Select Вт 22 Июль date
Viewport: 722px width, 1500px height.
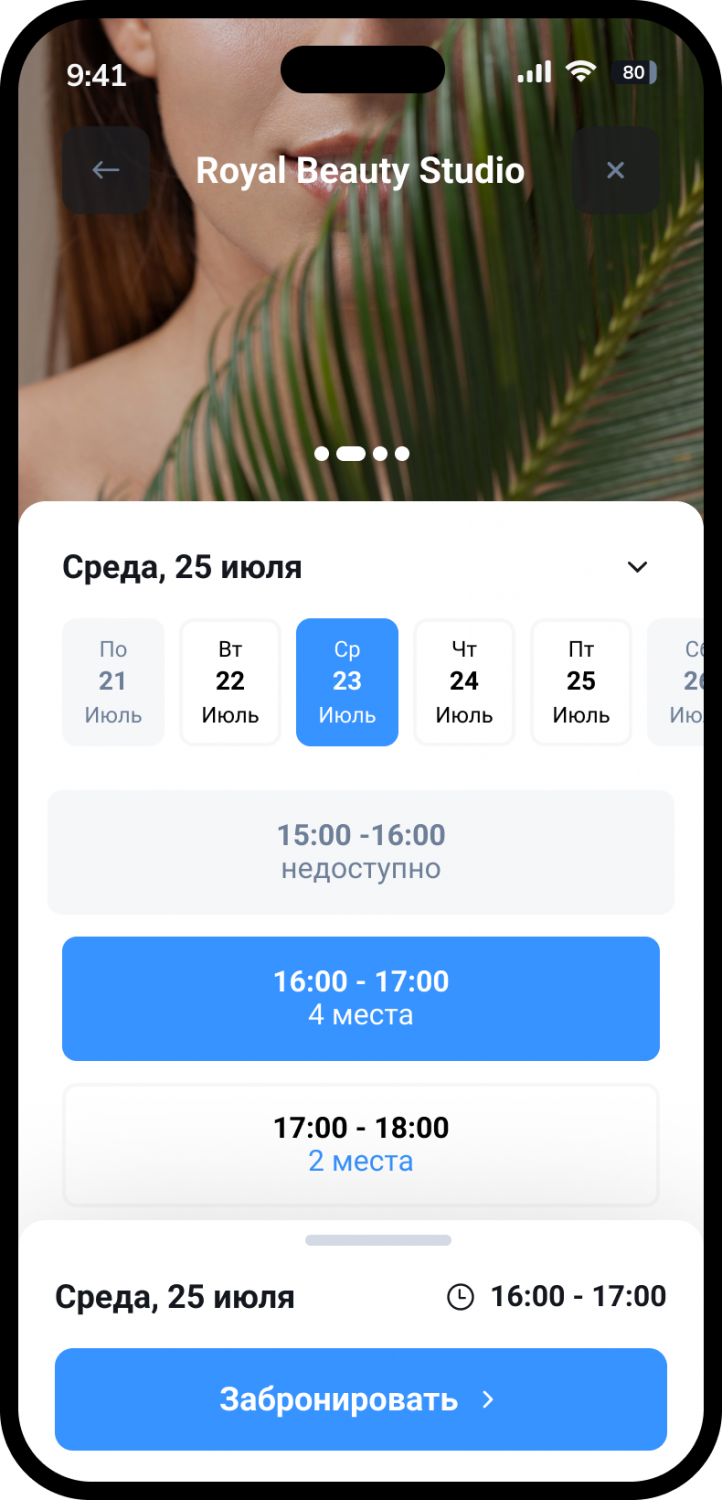click(x=230, y=682)
